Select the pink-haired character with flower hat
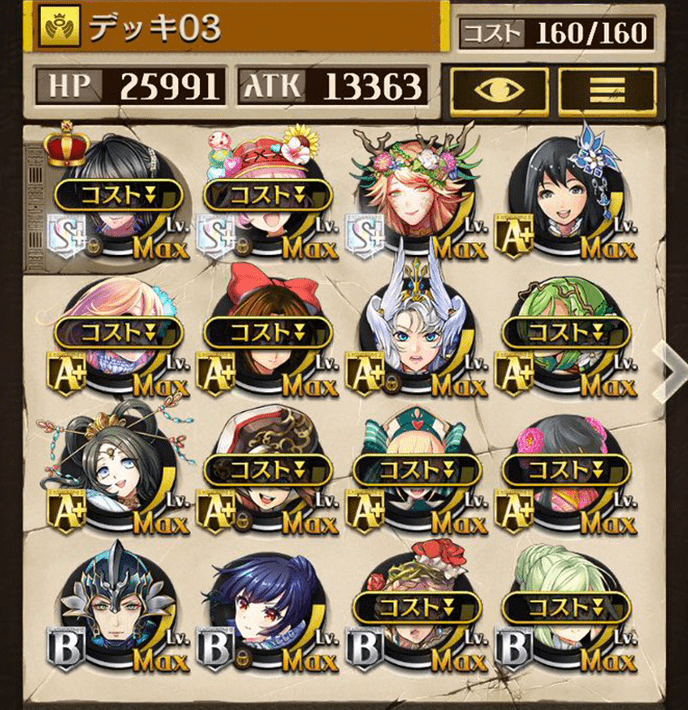Screen dimensions: 688x710 click(265, 195)
